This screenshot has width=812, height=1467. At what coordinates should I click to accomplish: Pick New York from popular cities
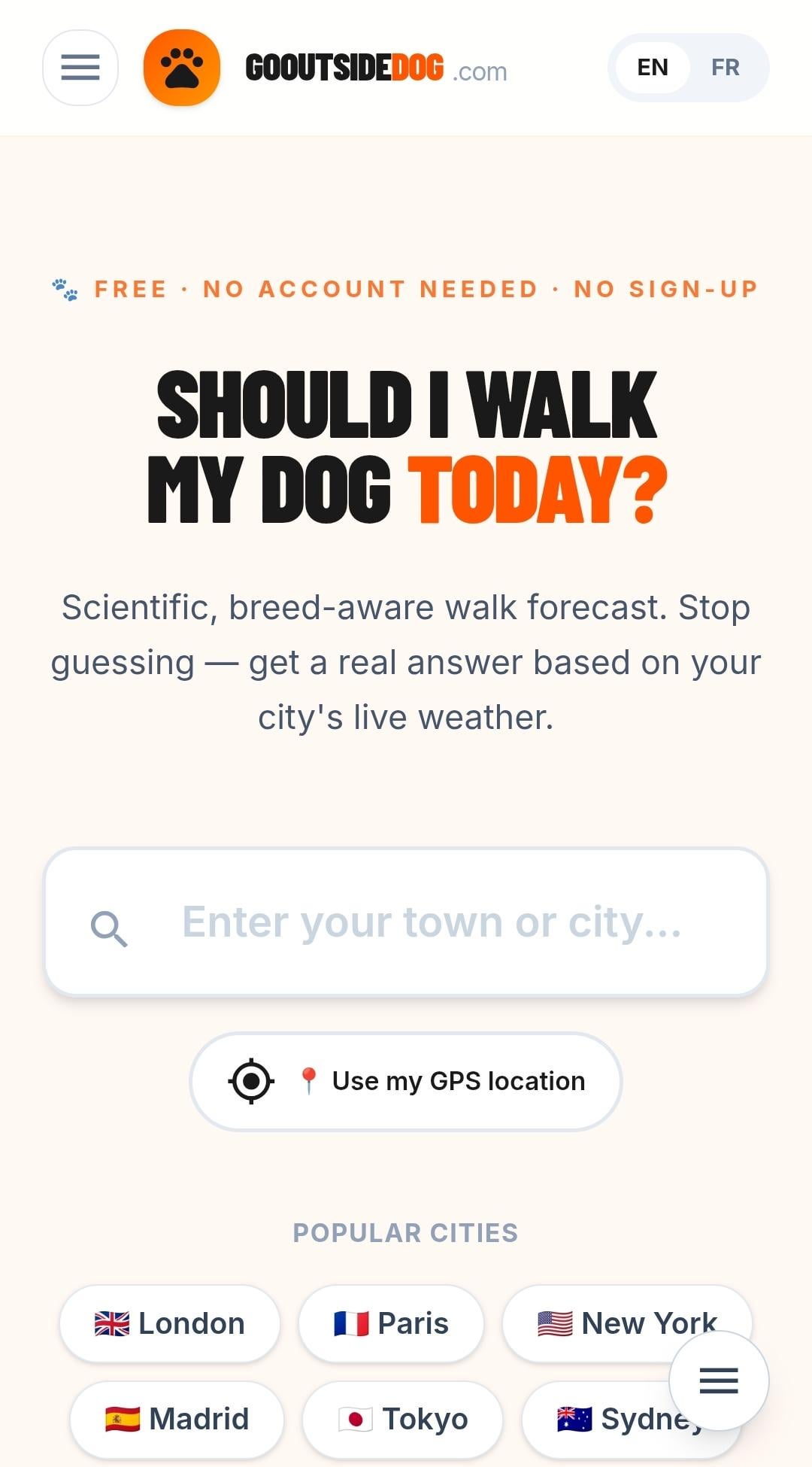601,1323
